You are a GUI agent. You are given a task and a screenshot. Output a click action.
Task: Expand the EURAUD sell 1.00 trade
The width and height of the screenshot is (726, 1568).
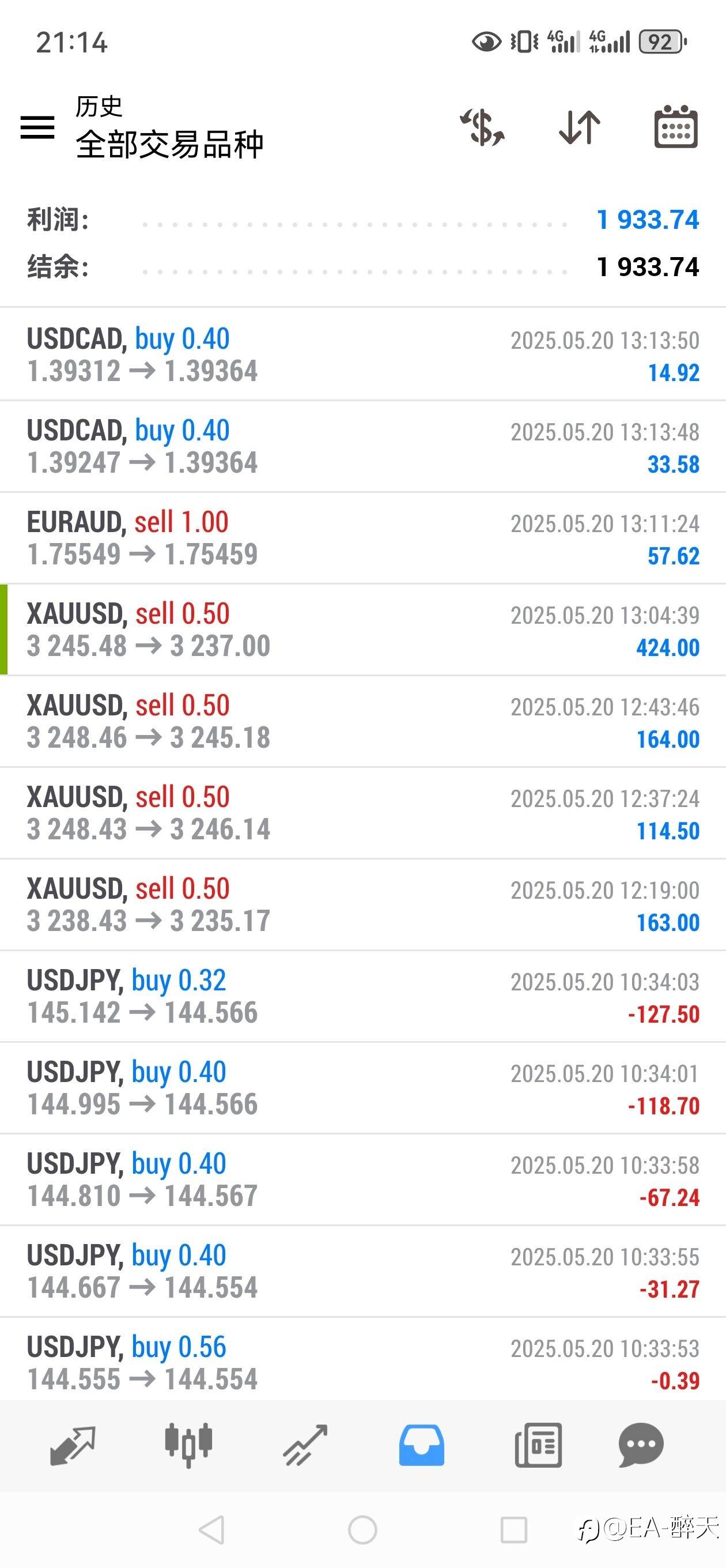[362, 538]
